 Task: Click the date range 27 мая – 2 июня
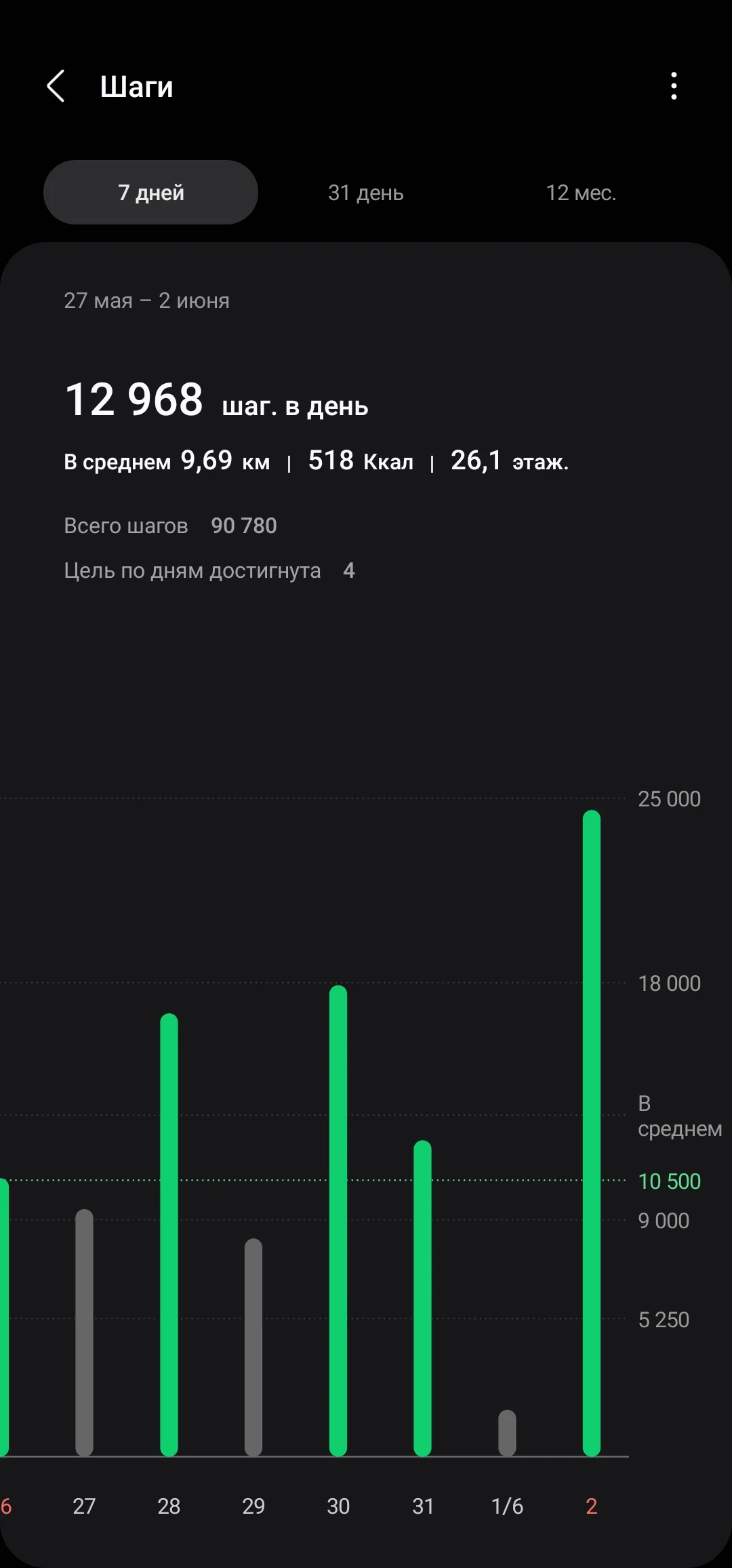pyautogui.click(x=146, y=300)
